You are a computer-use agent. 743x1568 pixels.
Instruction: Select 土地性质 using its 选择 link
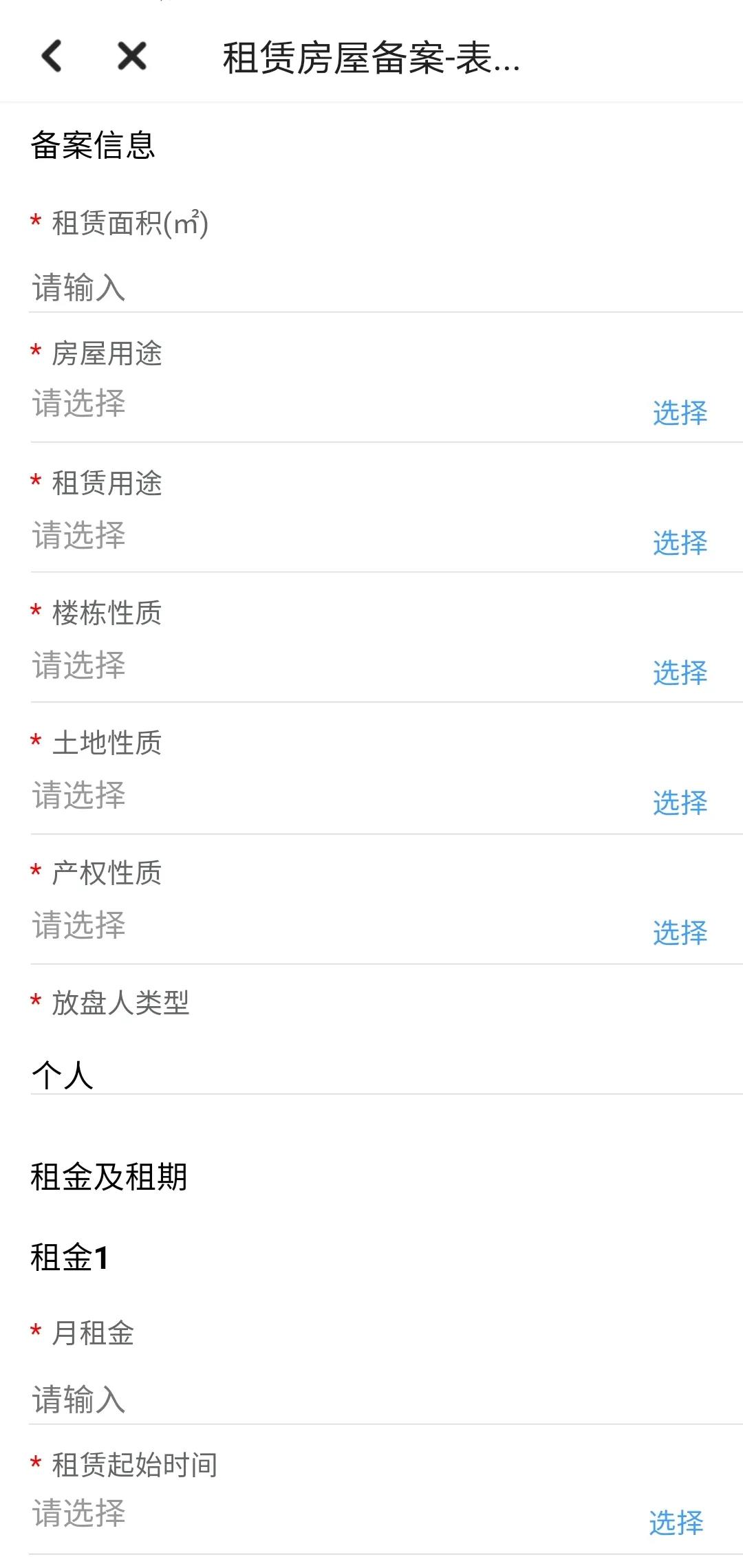coord(679,803)
